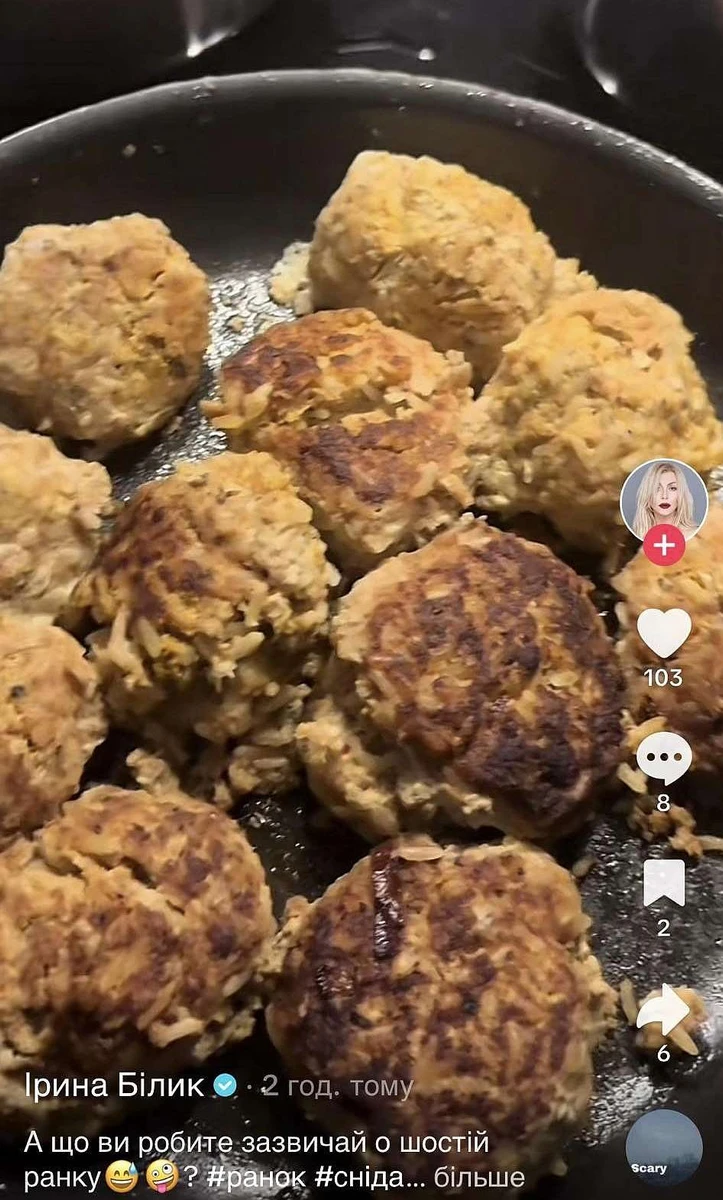Follow the creator with the plus button

663,545
